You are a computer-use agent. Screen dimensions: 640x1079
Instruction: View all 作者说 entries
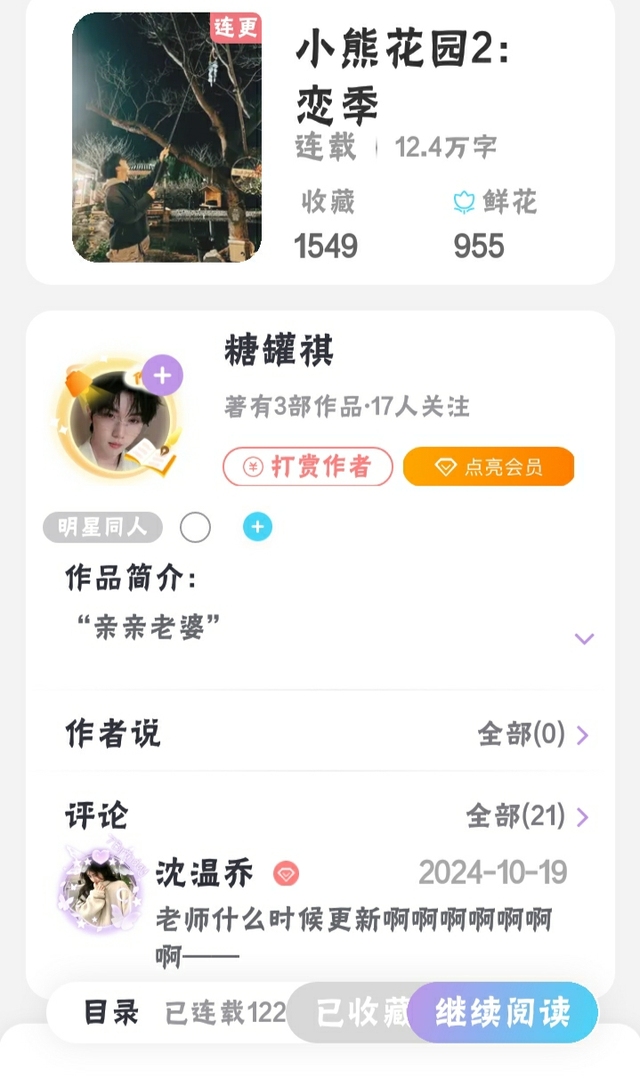(533, 735)
